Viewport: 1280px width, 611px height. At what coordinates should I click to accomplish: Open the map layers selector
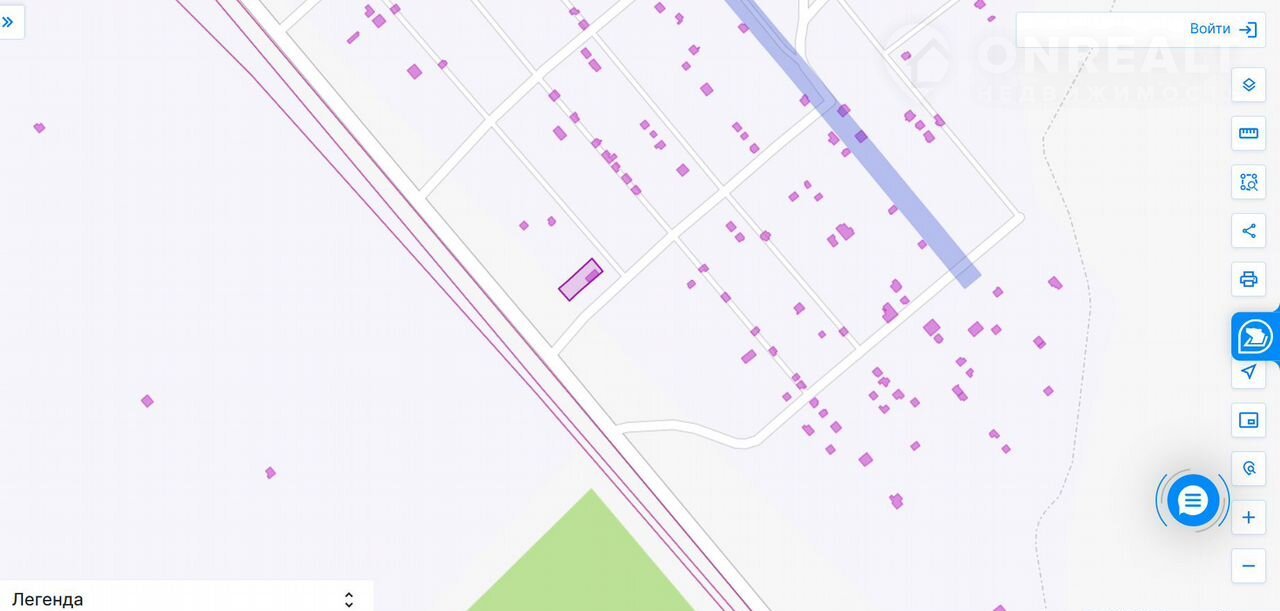1248,85
